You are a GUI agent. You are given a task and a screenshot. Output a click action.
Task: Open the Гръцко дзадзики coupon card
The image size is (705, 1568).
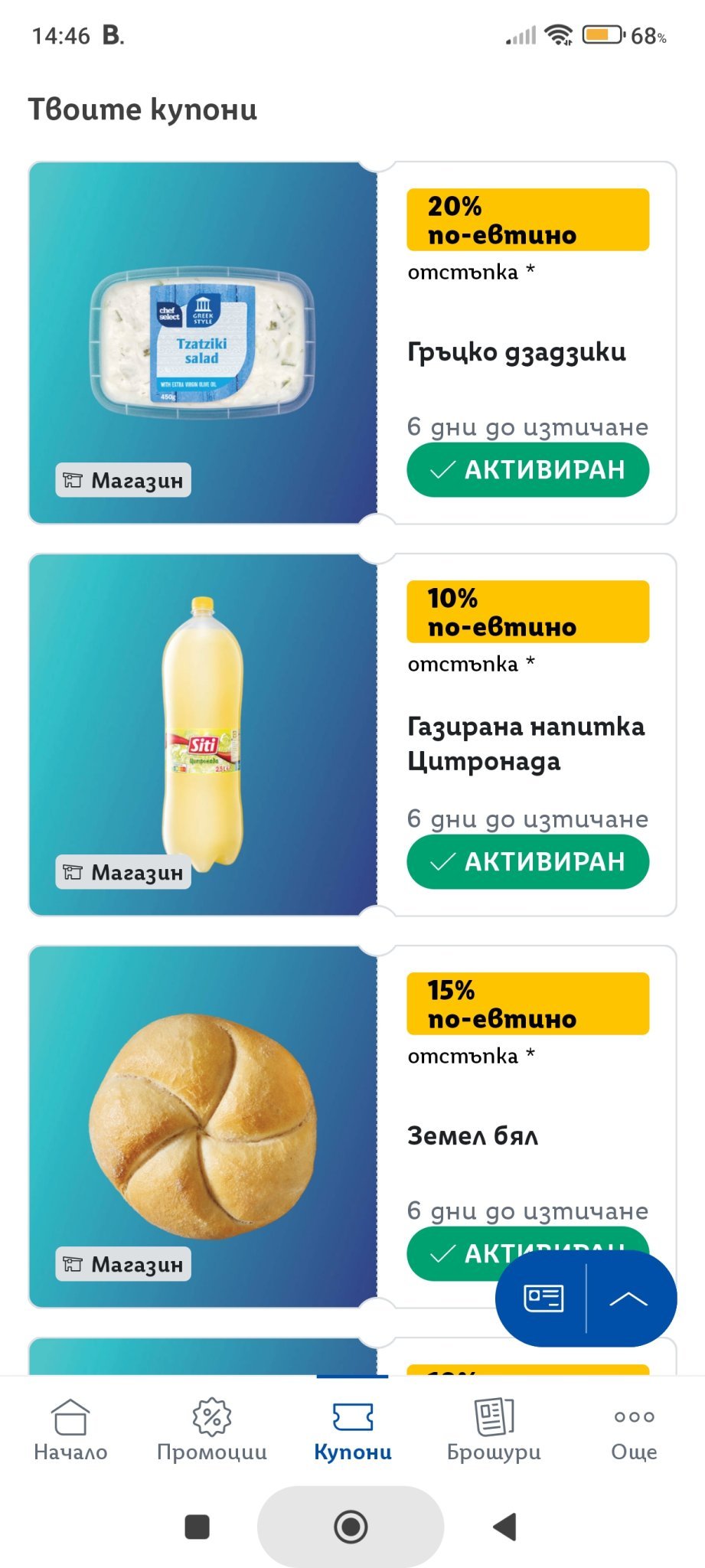352,343
